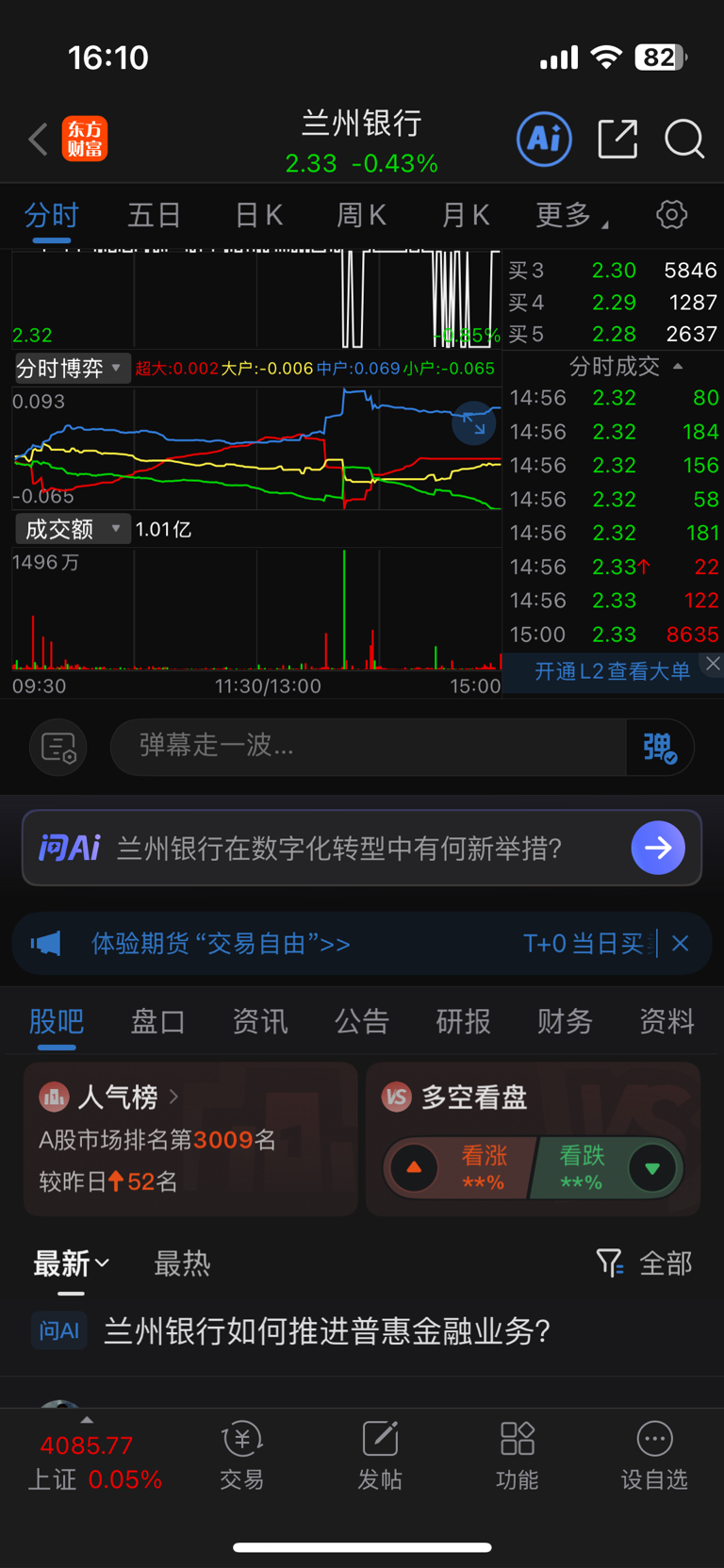Tap the 弹幕走一波 input field
Screen dimensions: 724x1568
(368, 746)
